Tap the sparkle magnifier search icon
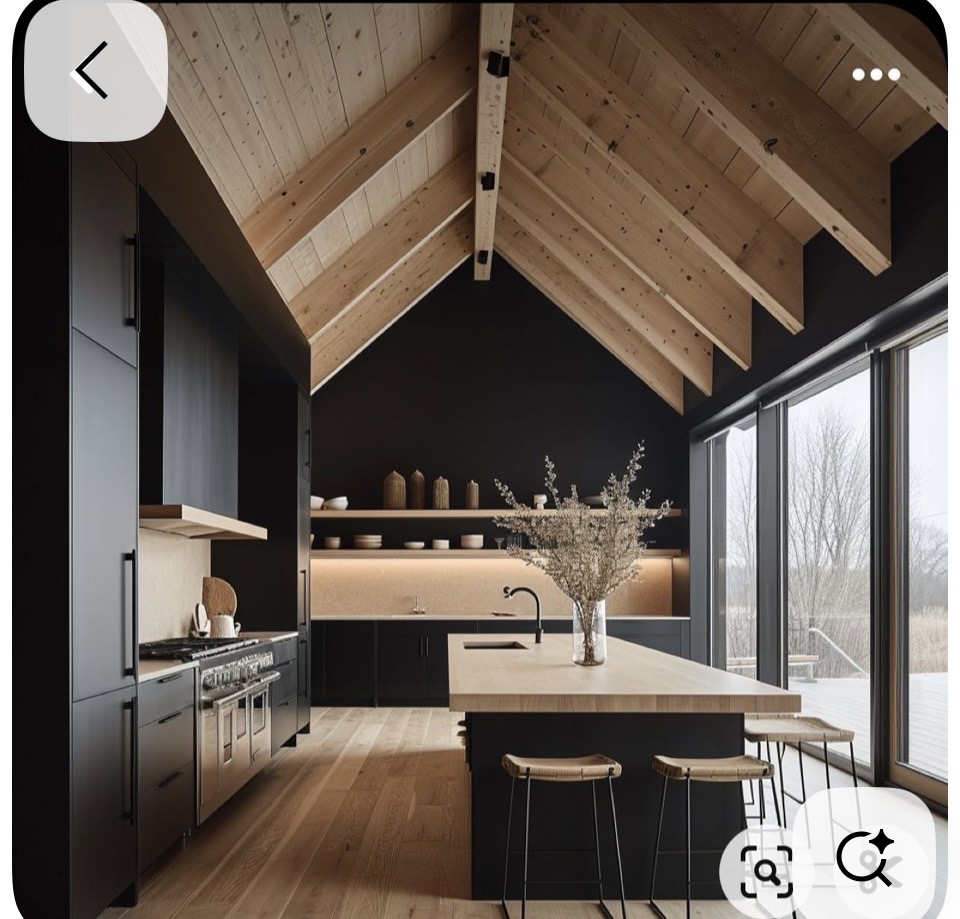Viewport: 960px width, 919px height. (864, 858)
